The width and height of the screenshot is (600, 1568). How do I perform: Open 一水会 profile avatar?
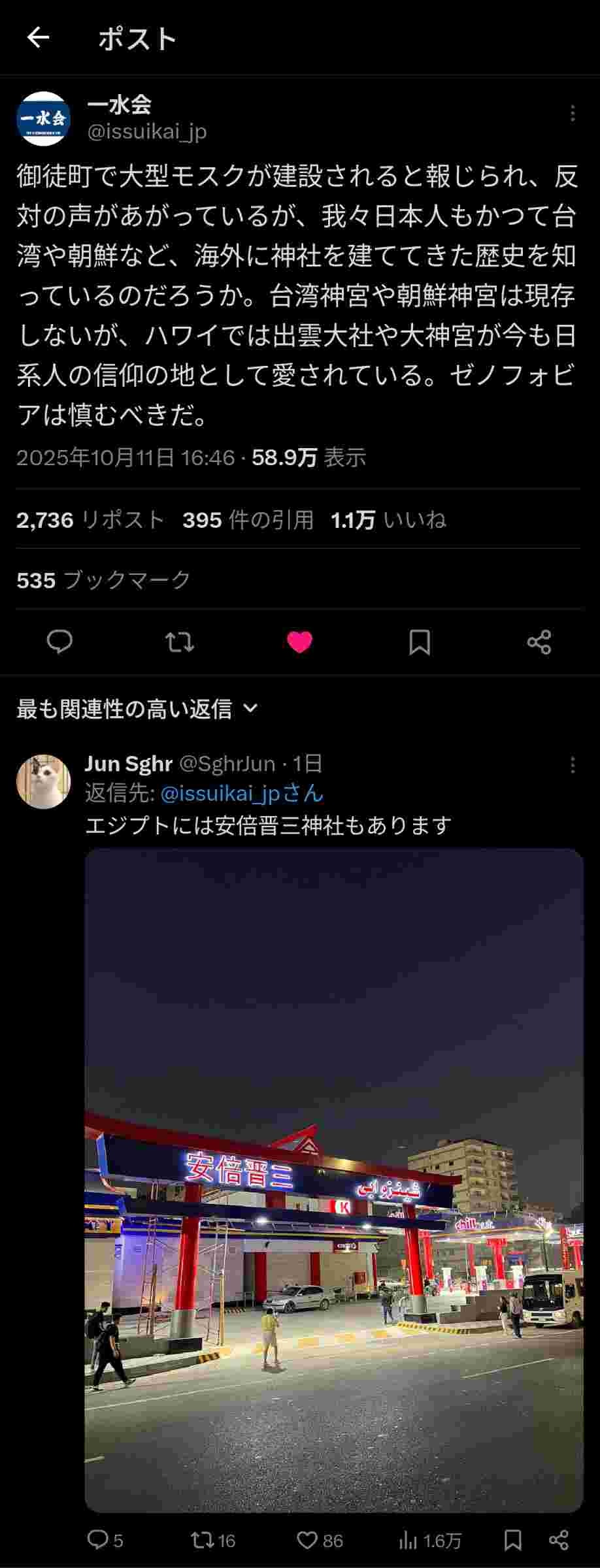43,118
